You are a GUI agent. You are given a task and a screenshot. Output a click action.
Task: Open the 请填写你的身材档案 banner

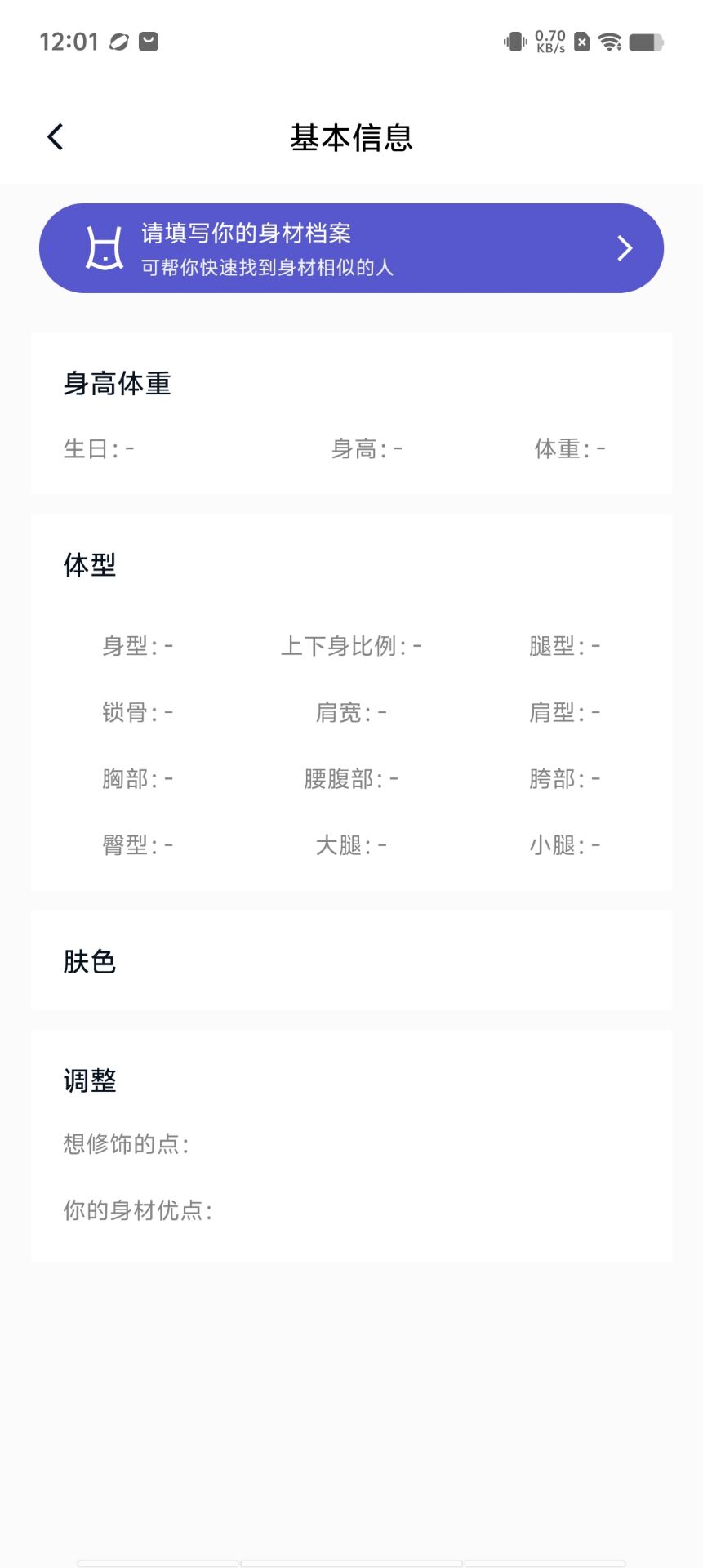351,248
